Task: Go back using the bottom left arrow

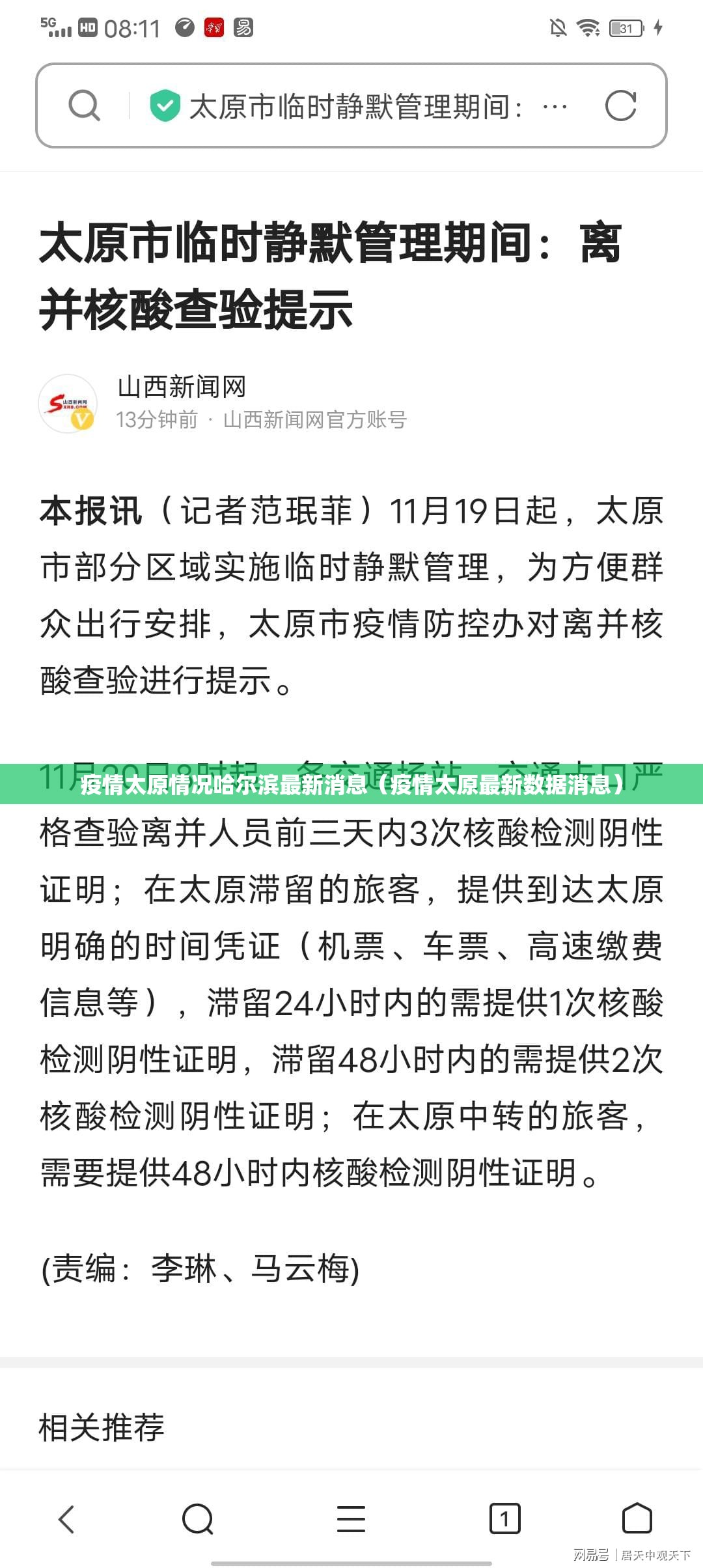Action: pos(66,1519)
